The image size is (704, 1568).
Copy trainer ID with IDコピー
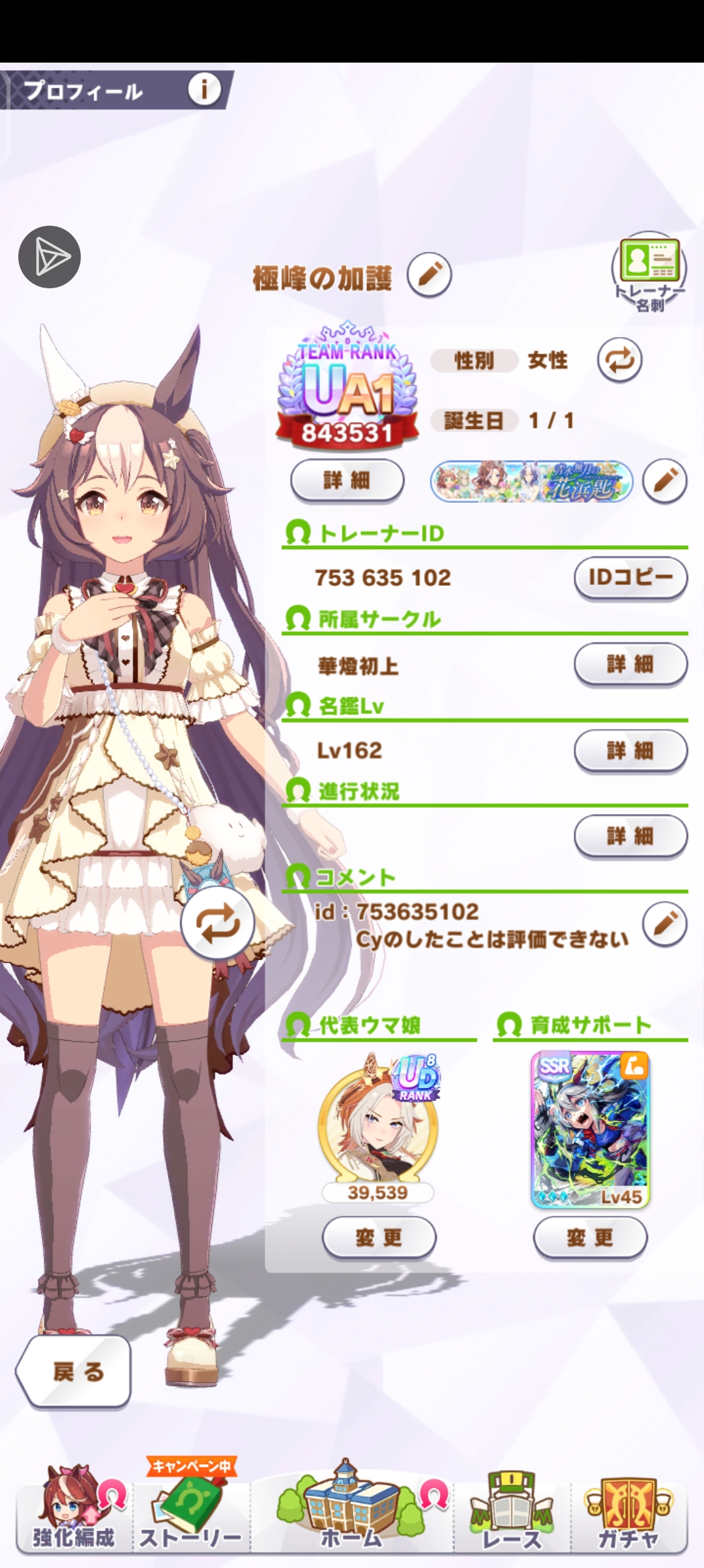click(630, 577)
